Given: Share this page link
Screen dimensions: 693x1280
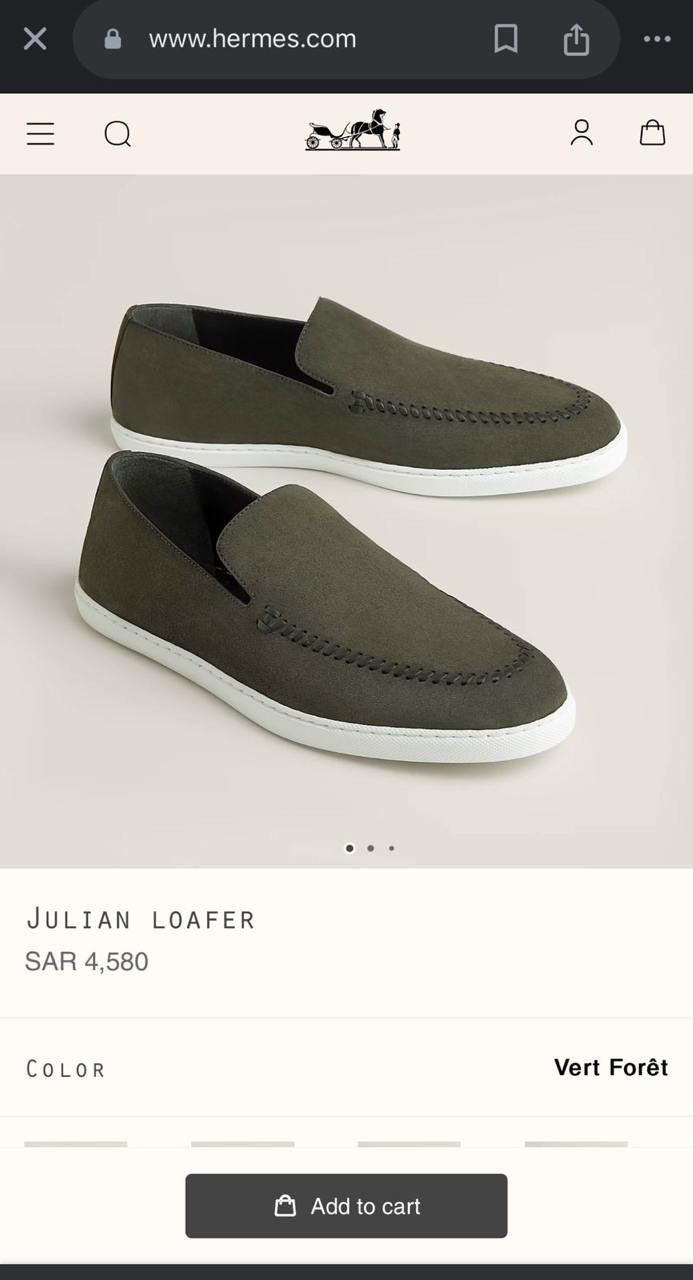Looking at the screenshot, I should [x=576, y=39].
